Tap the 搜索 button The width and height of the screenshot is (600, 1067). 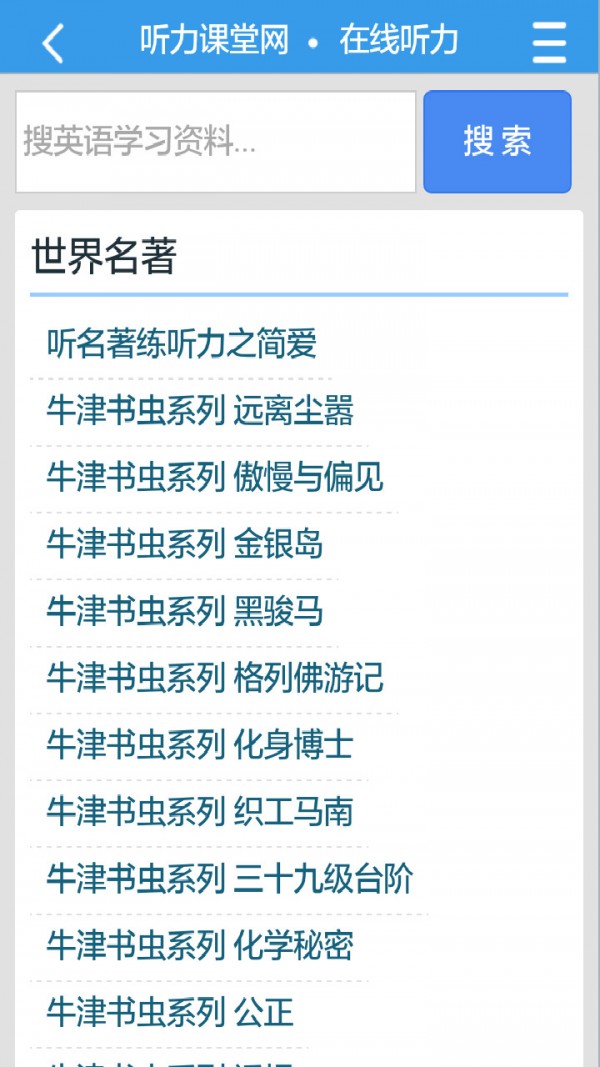point(497,142)
